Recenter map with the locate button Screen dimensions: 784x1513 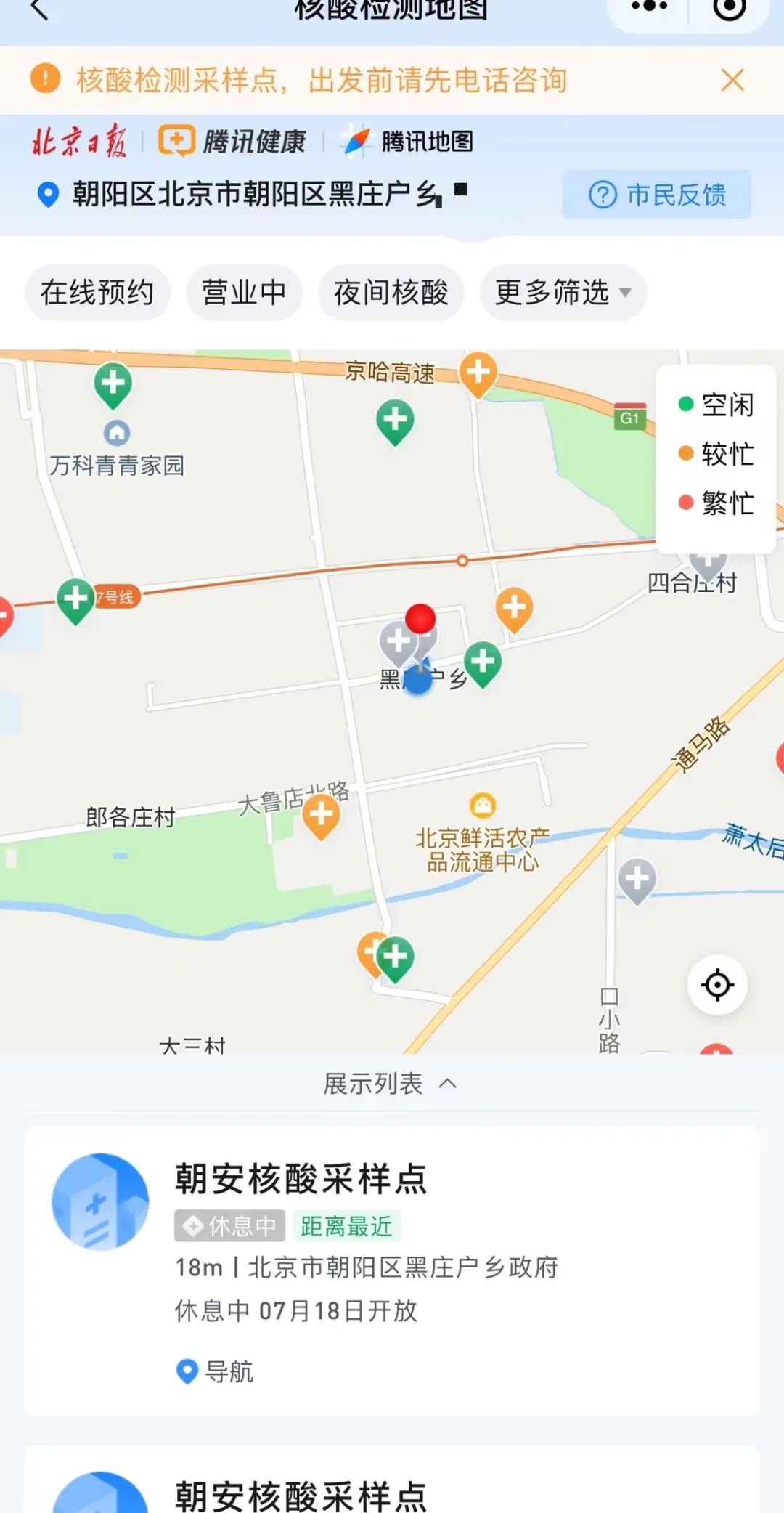[x=717, y=985]
